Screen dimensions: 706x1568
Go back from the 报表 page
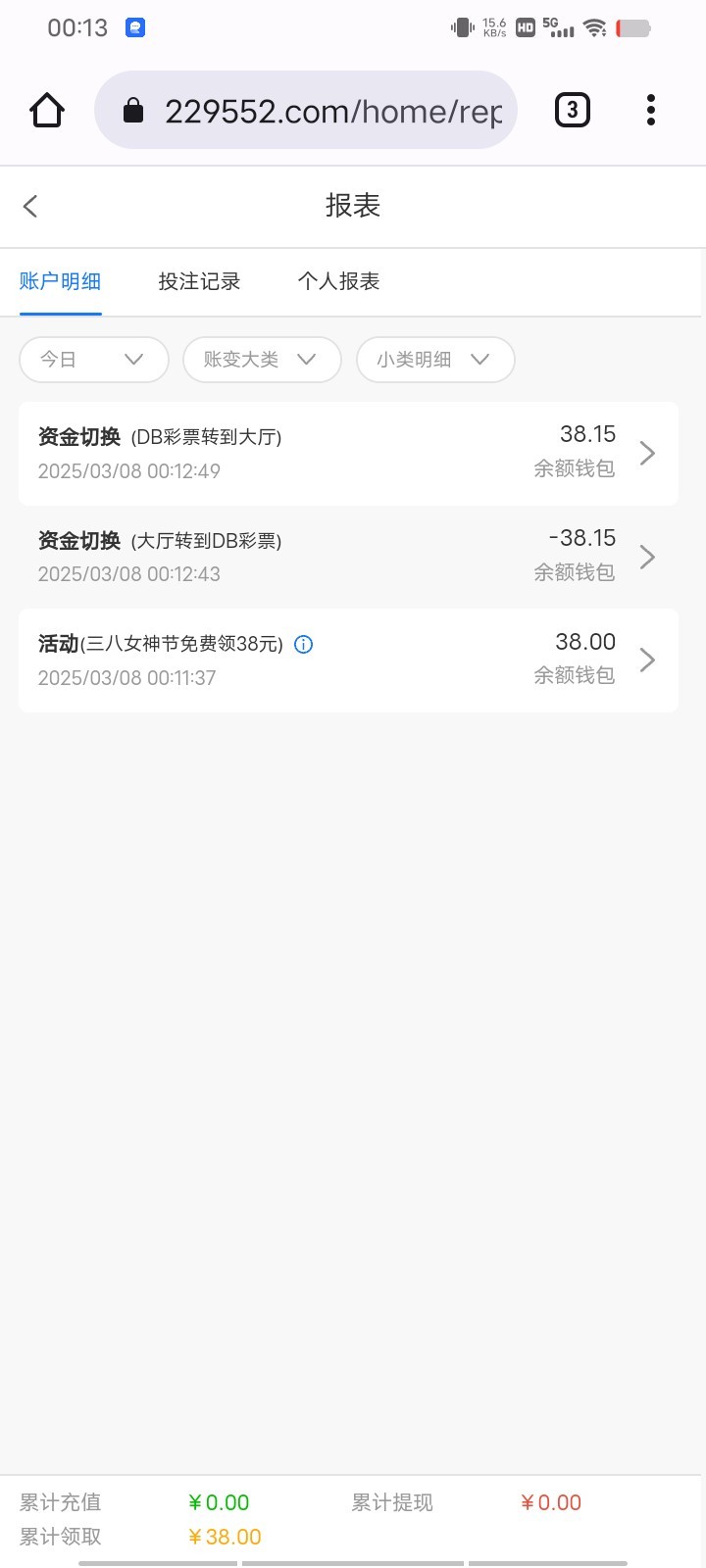[30, 206]
